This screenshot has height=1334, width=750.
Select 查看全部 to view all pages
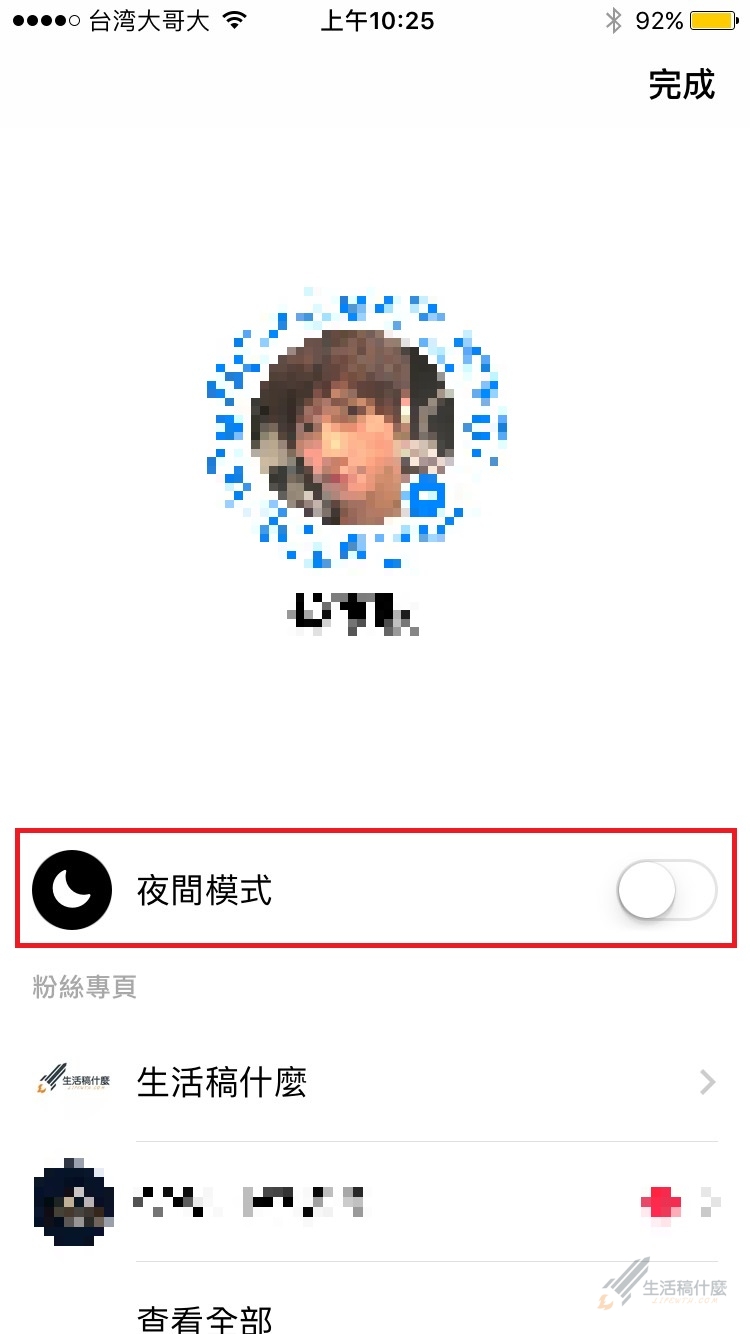204,1318
